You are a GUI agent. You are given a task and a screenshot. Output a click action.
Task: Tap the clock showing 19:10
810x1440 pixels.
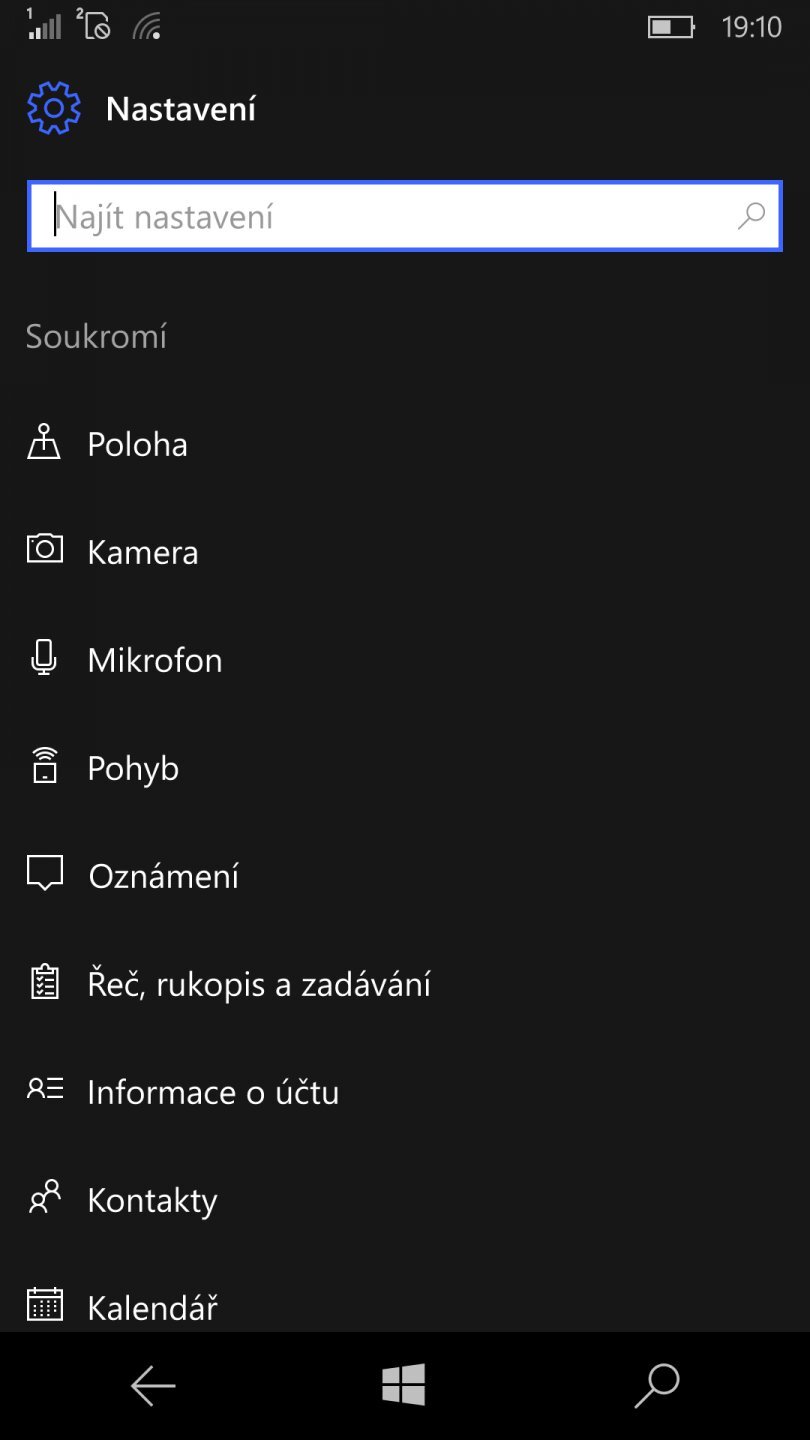pyautogui.click(x=753, y=27)
